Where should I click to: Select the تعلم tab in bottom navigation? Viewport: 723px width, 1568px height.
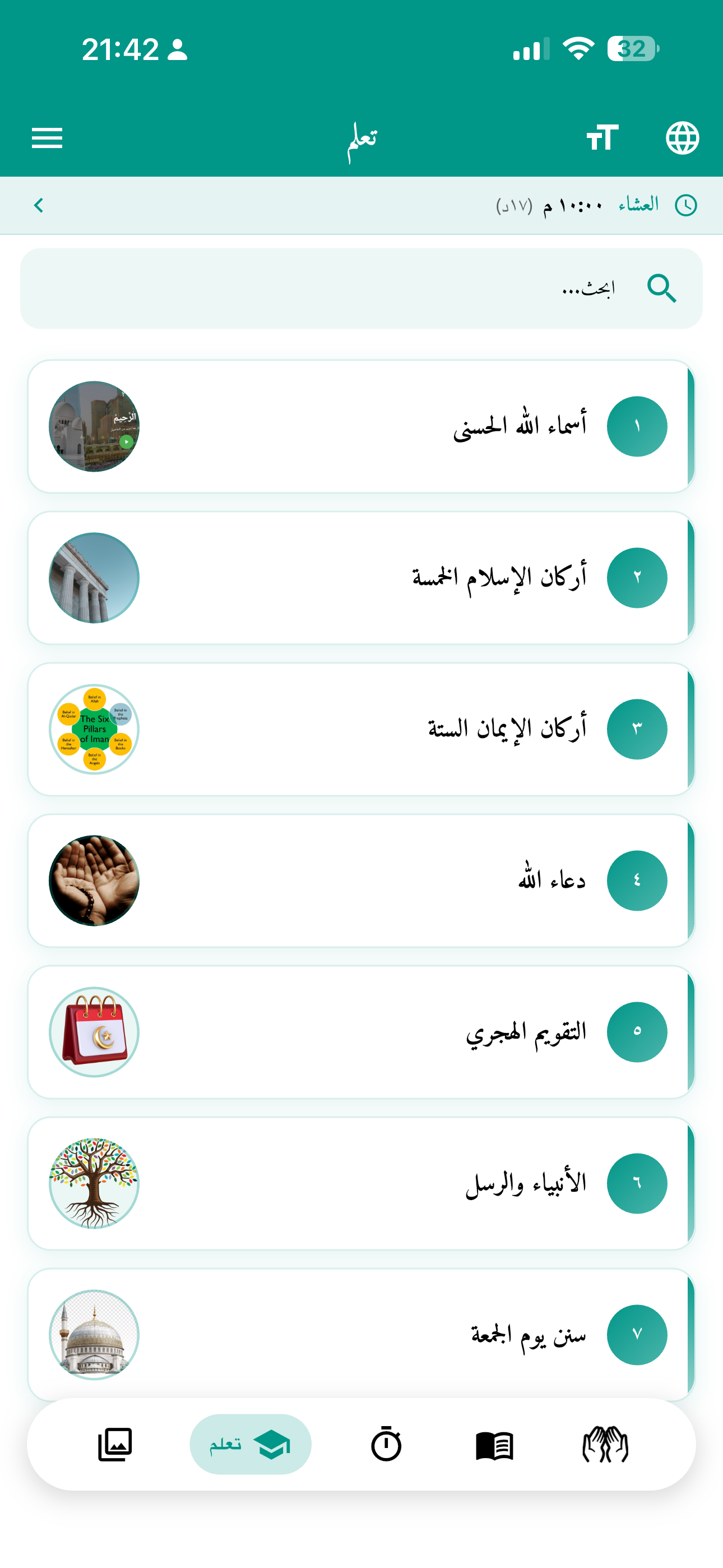pyautogui.click(x=251, y=1445)
